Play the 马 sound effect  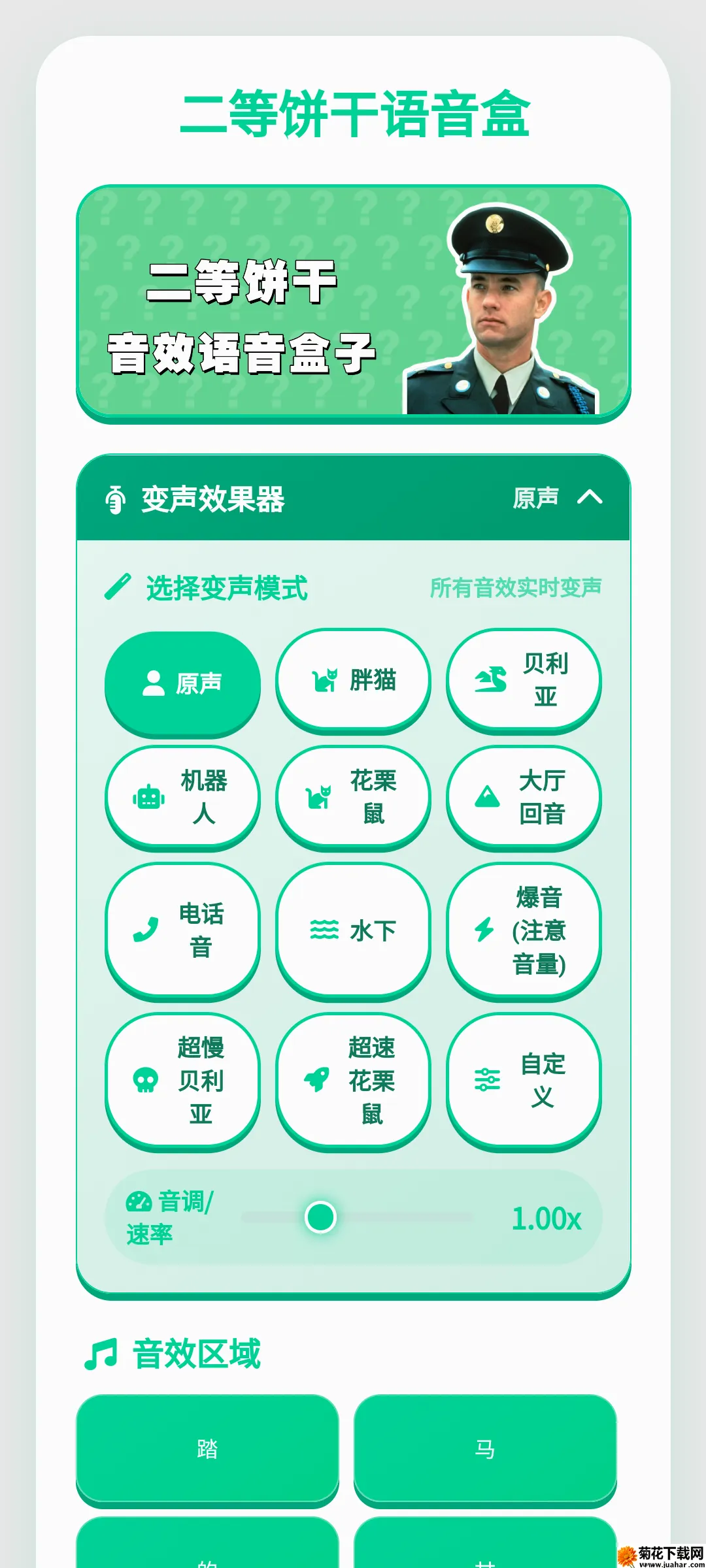click(485, 1449)
